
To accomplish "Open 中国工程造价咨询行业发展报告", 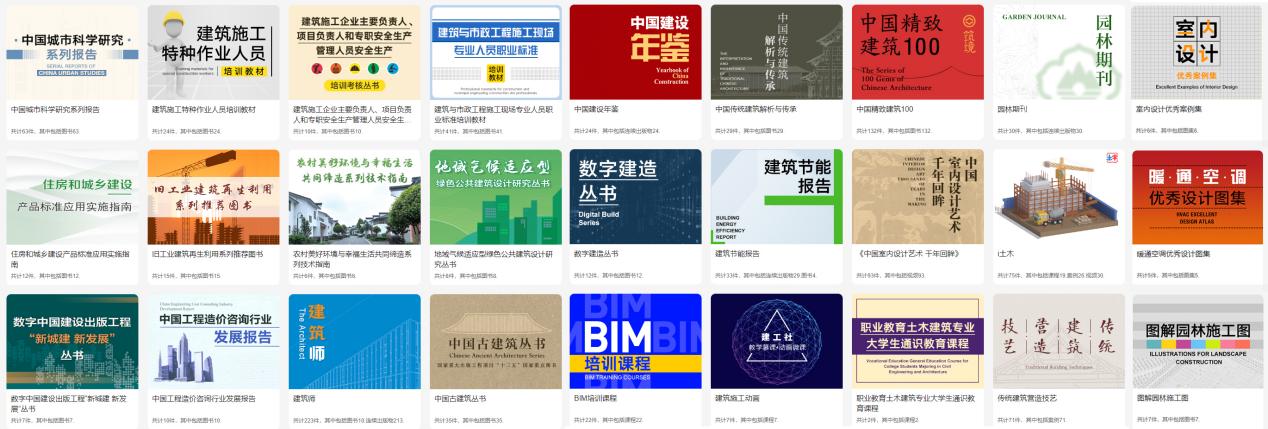I will click(x=213, y=341).
